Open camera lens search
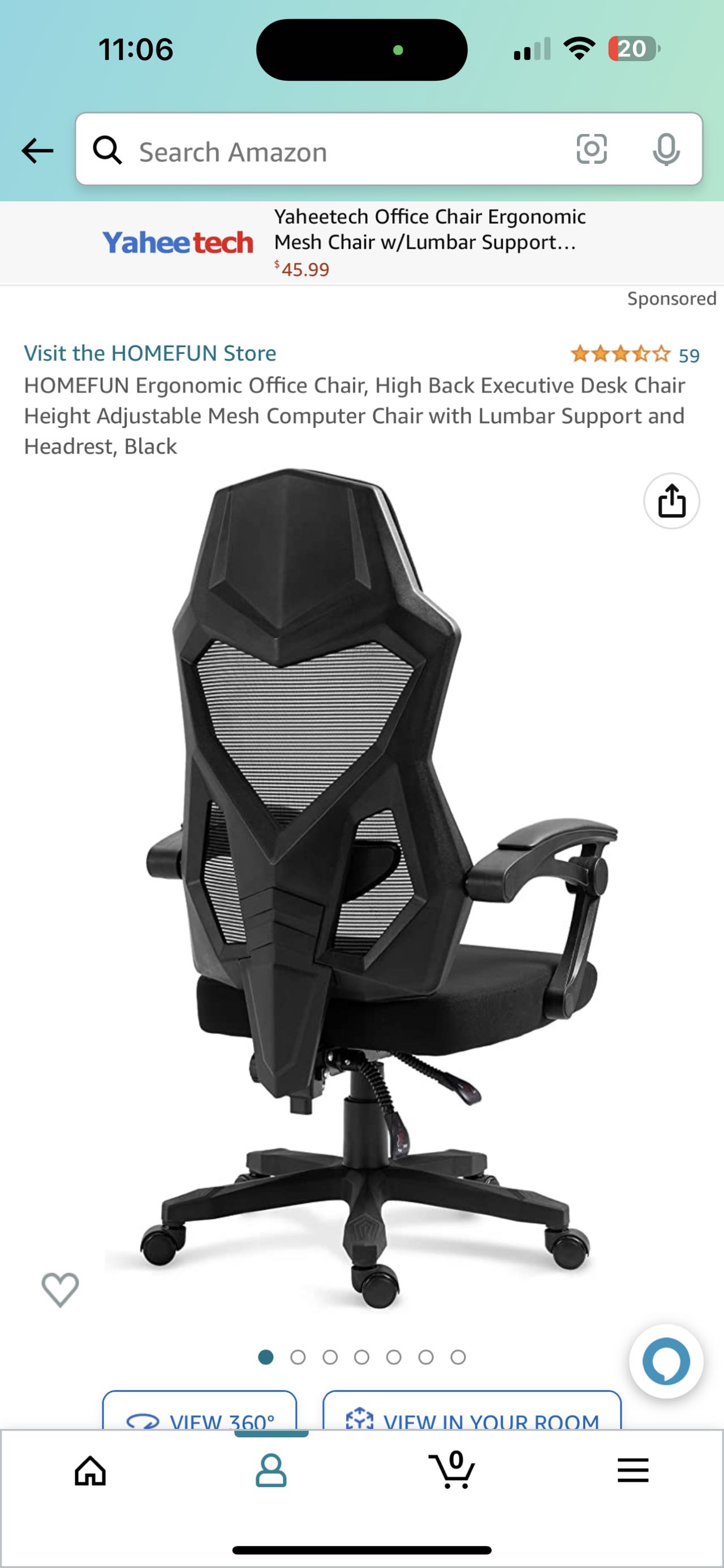The image size is (724, 1568). 591,150
